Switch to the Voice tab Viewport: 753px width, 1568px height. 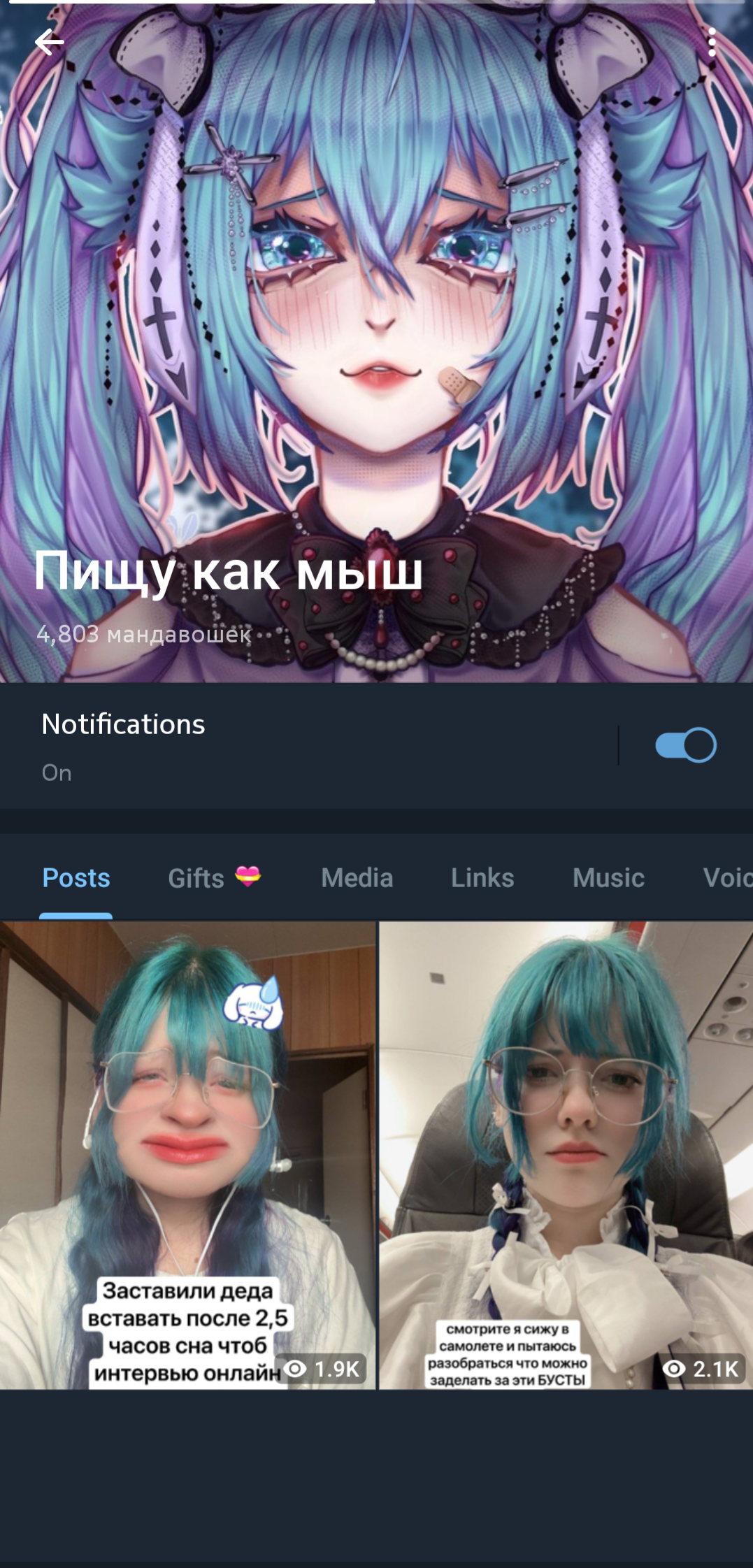coord(727,878)
